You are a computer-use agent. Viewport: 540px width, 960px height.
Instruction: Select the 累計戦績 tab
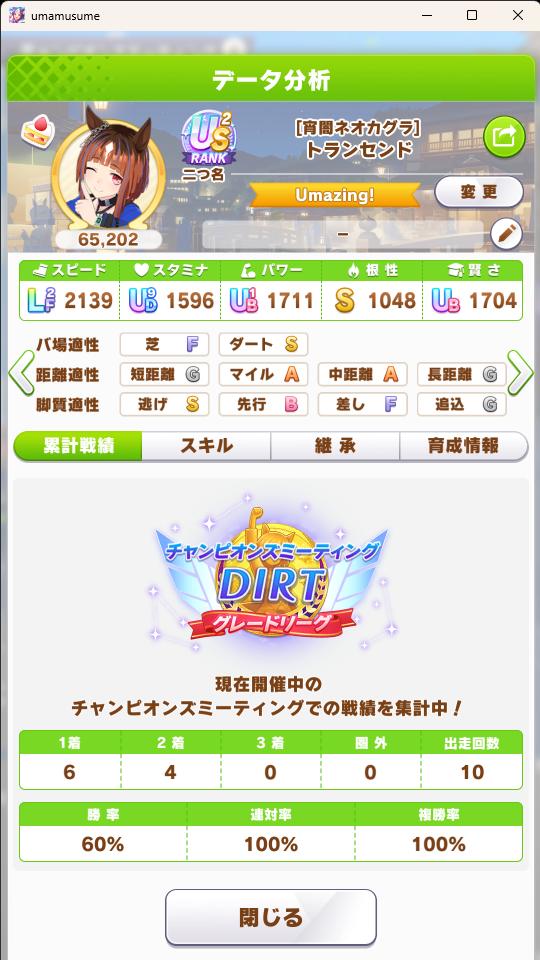[x=78, y=446]
